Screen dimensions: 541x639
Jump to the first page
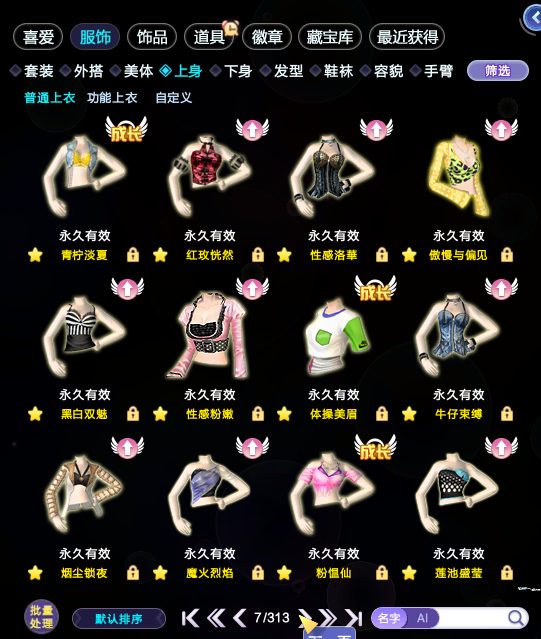(190, 618)
